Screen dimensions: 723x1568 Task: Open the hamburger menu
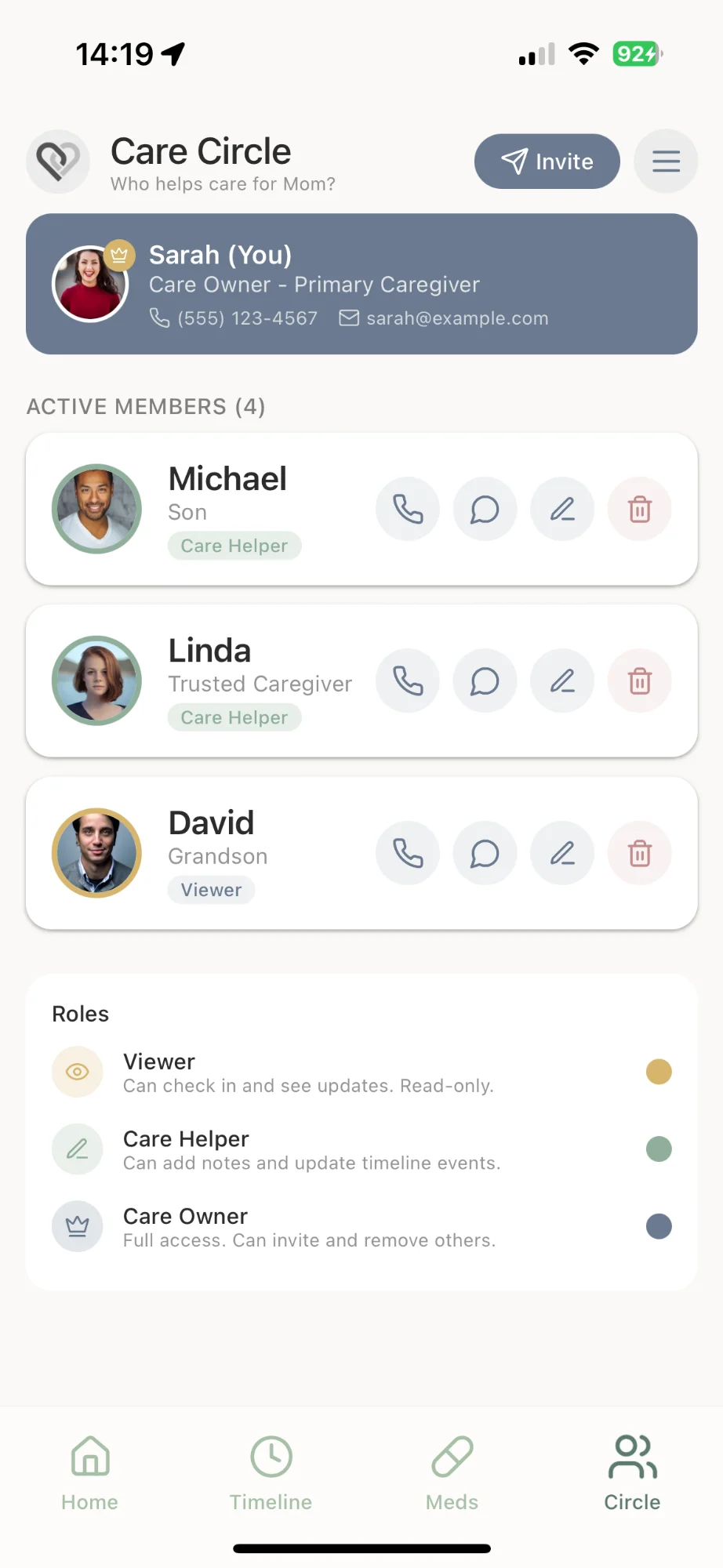665,161
